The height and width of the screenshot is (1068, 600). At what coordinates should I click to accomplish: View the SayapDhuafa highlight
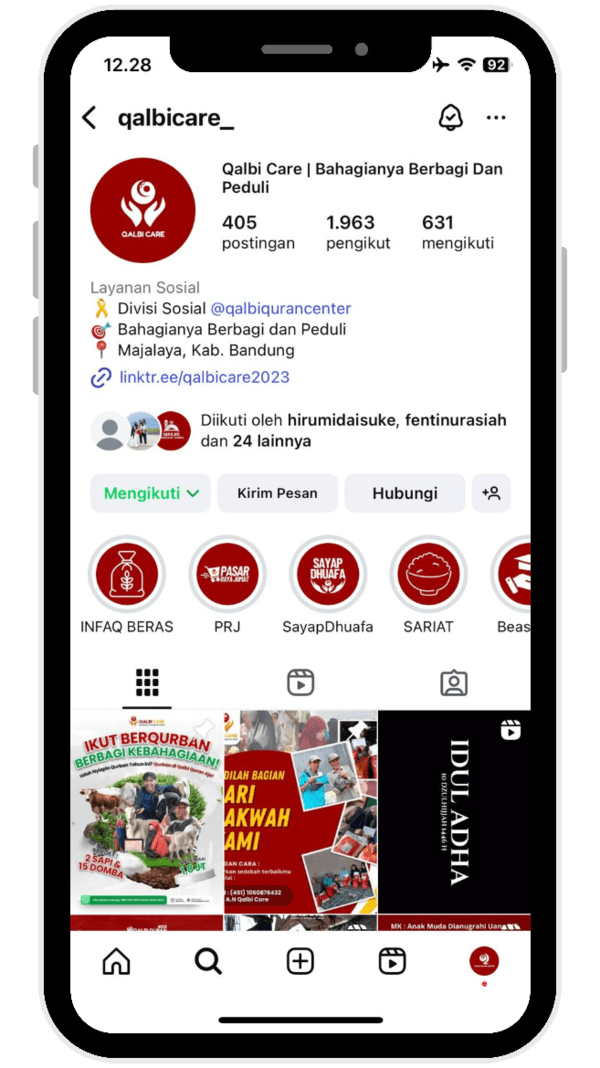click(x=327, y=574)
